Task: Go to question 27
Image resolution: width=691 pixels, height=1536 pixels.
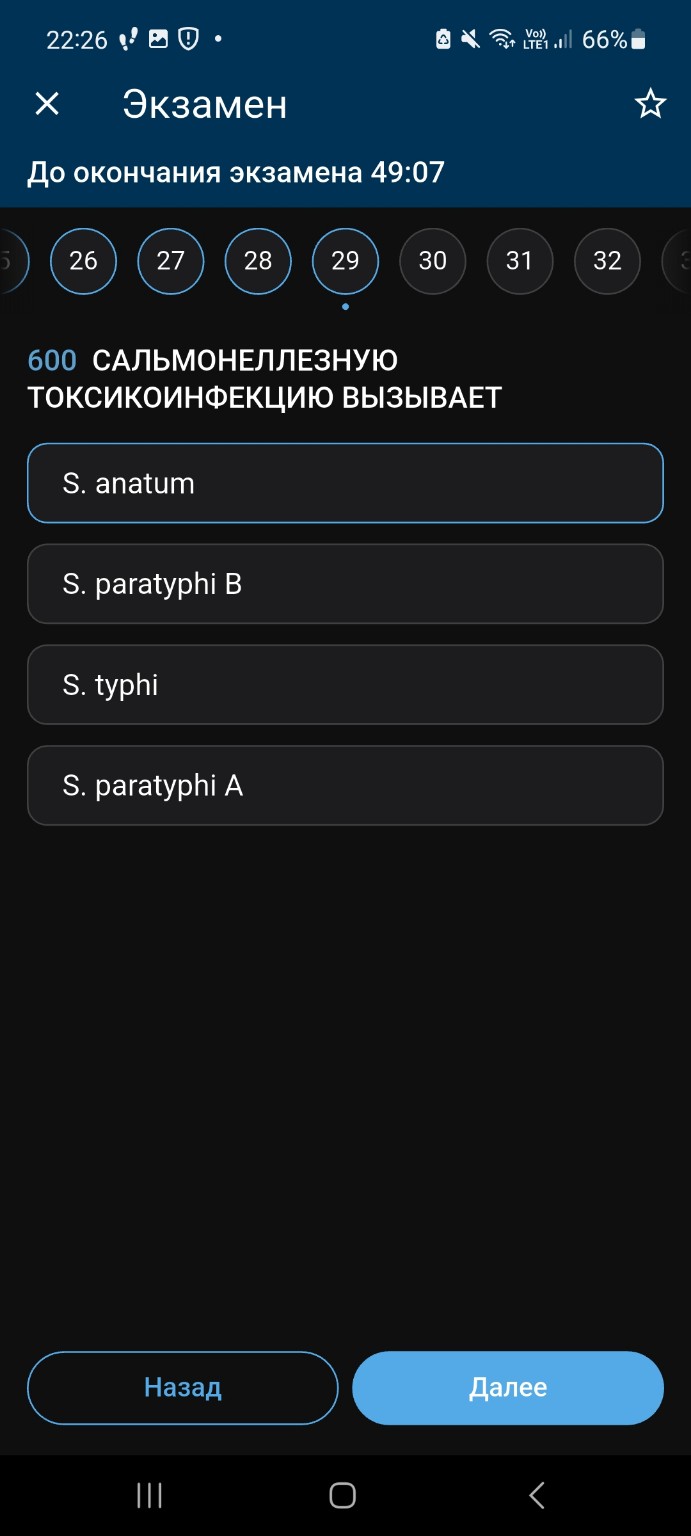Action: (171, 261)
